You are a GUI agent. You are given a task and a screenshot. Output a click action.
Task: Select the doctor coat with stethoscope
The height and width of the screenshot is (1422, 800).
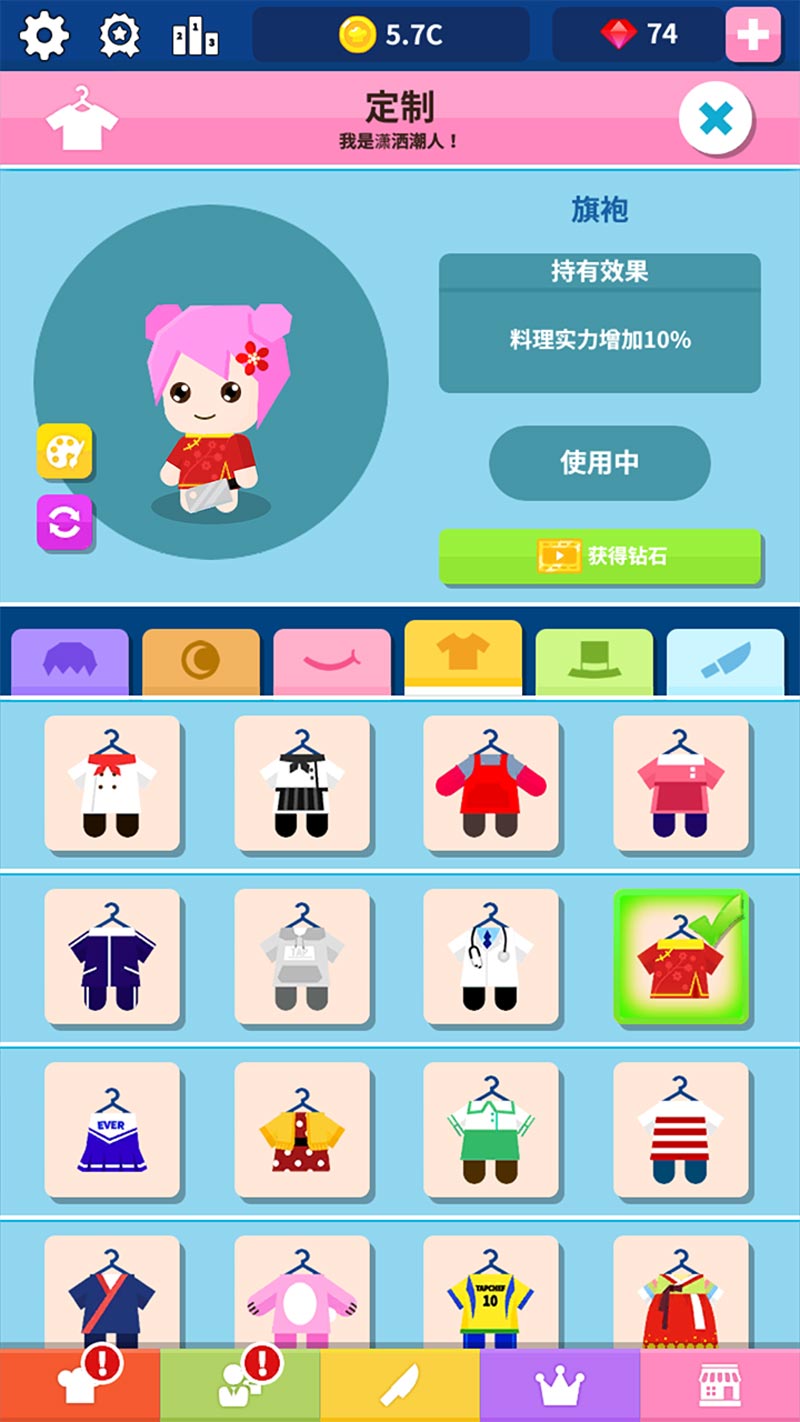[491, 957]
